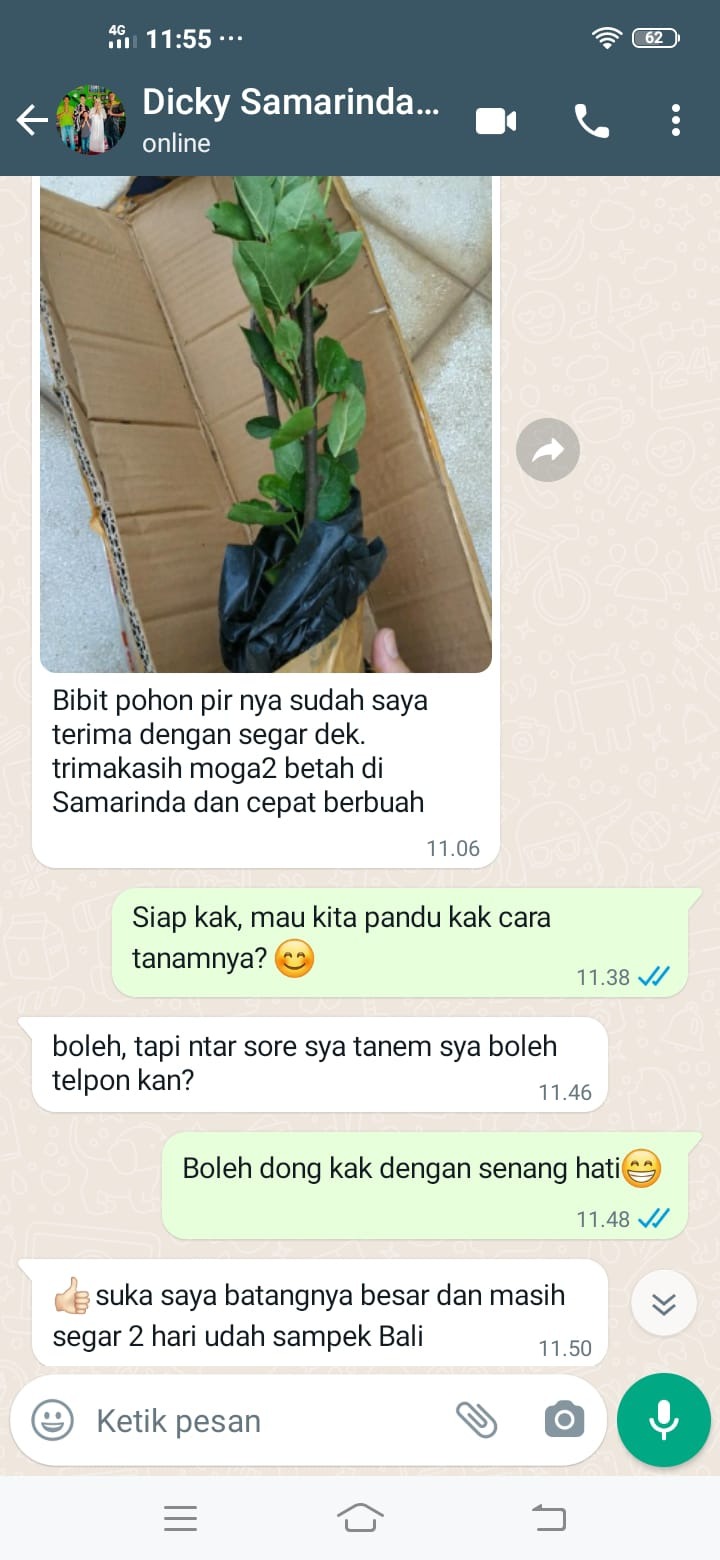Start a video call with Dicky

(x=496, y=121)
